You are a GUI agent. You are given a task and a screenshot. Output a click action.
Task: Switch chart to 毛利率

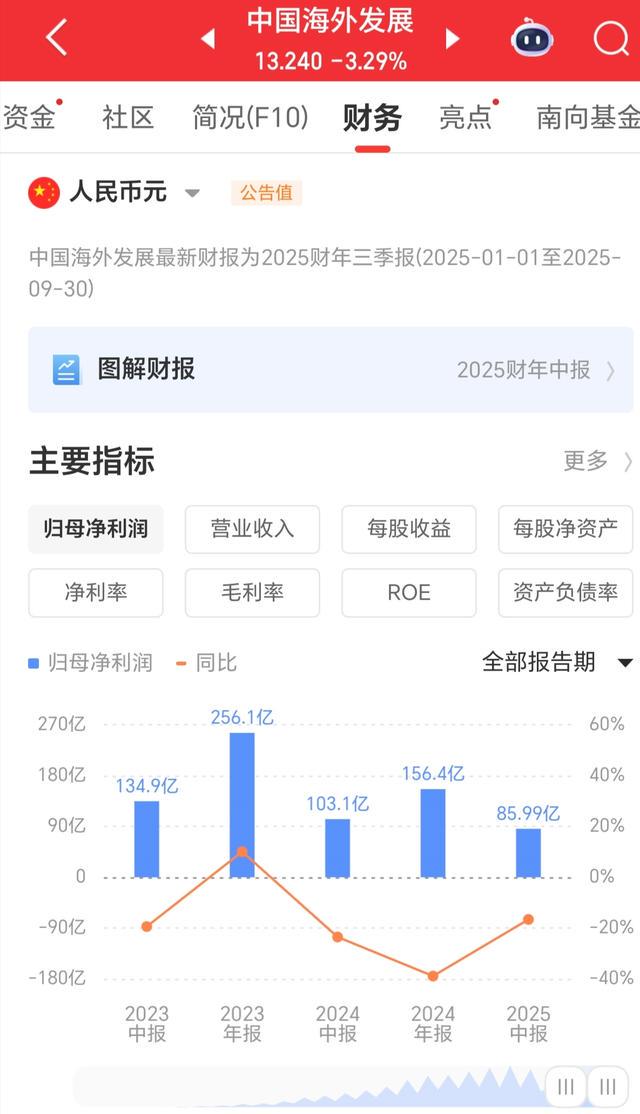252,592
